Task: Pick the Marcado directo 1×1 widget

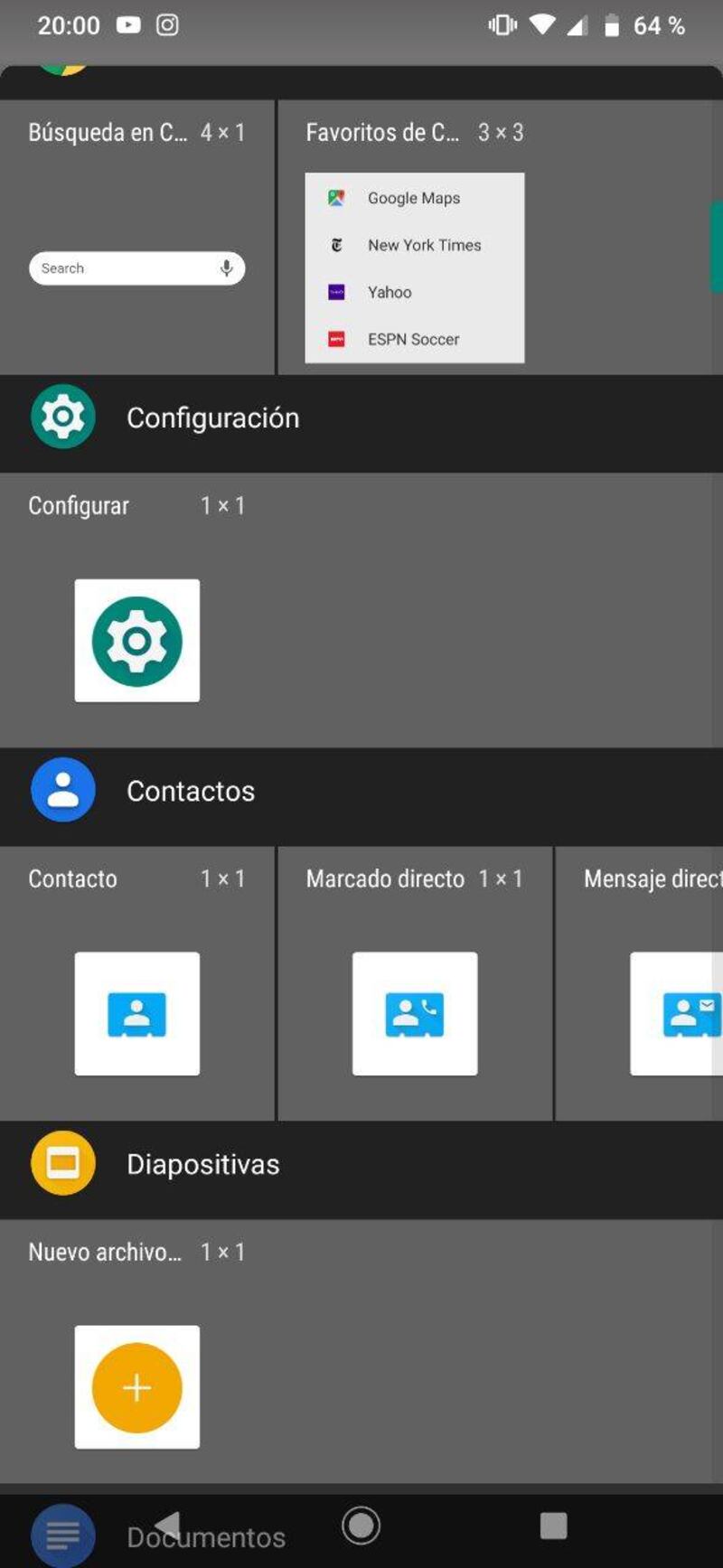Action: click(x=415, y=1013)
